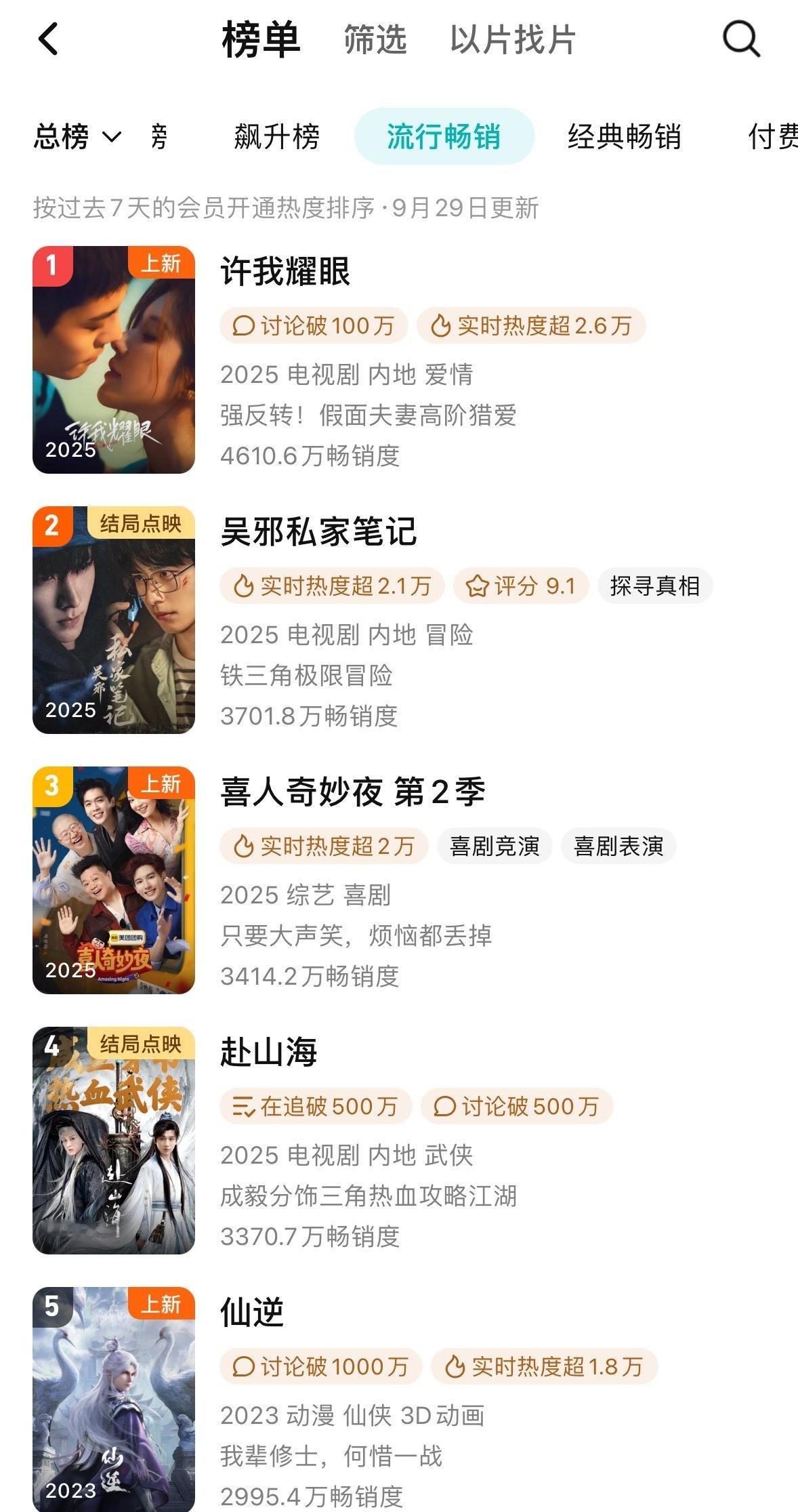Open the search magnifier icon
This screenshot has height=1512, width=798.
click(x=741, y=39)
